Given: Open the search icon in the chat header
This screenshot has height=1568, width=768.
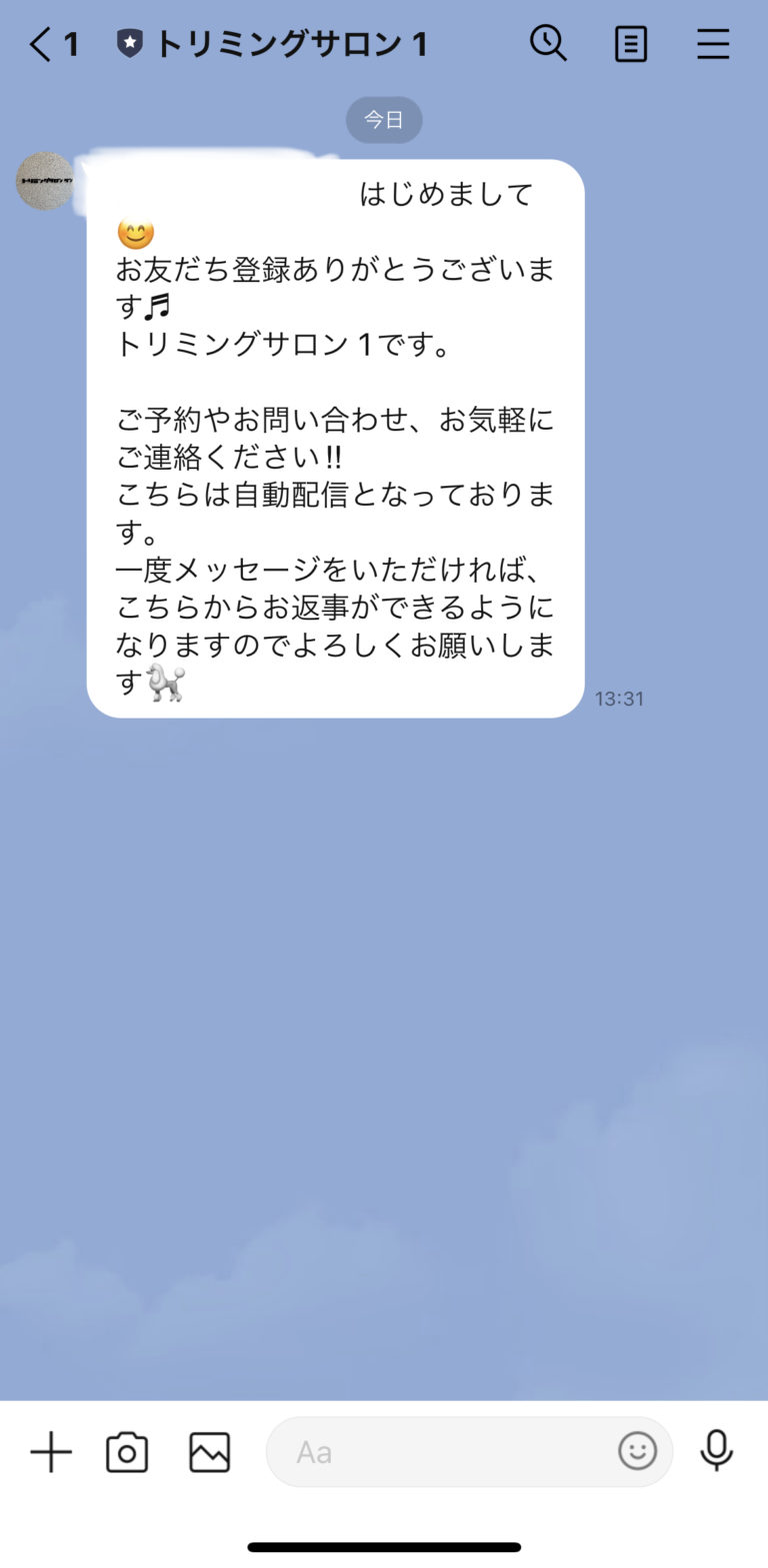Looking at the screenshot, I should tap(548, 43).
